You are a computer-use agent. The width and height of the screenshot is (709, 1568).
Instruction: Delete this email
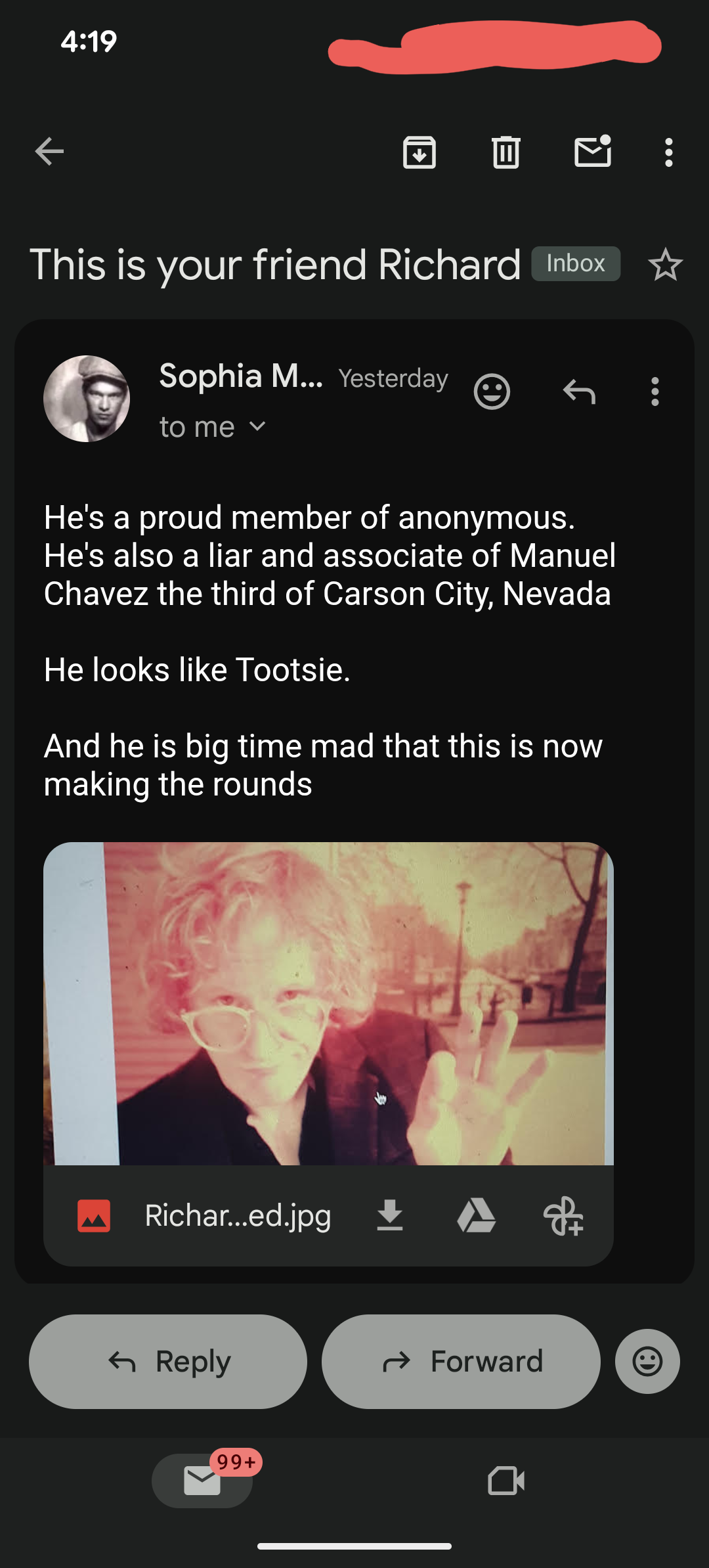click(506, 152)
